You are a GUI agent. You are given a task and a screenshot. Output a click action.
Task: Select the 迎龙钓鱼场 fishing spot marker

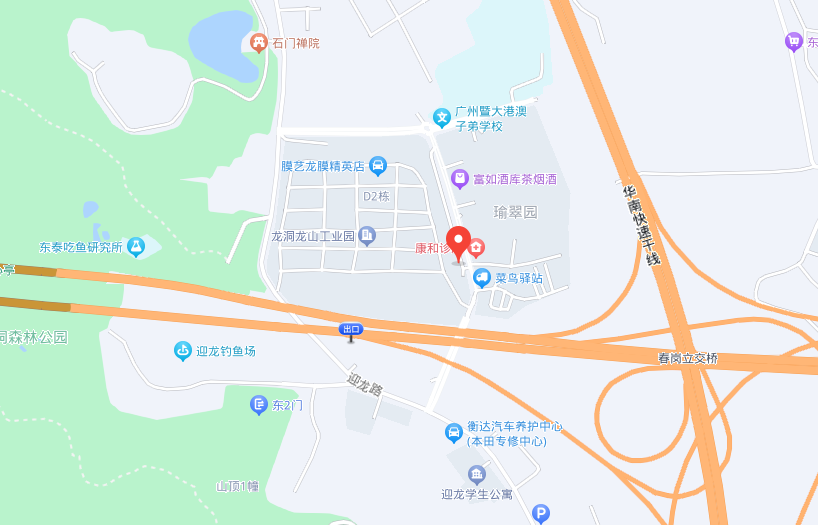click(182, 351)
